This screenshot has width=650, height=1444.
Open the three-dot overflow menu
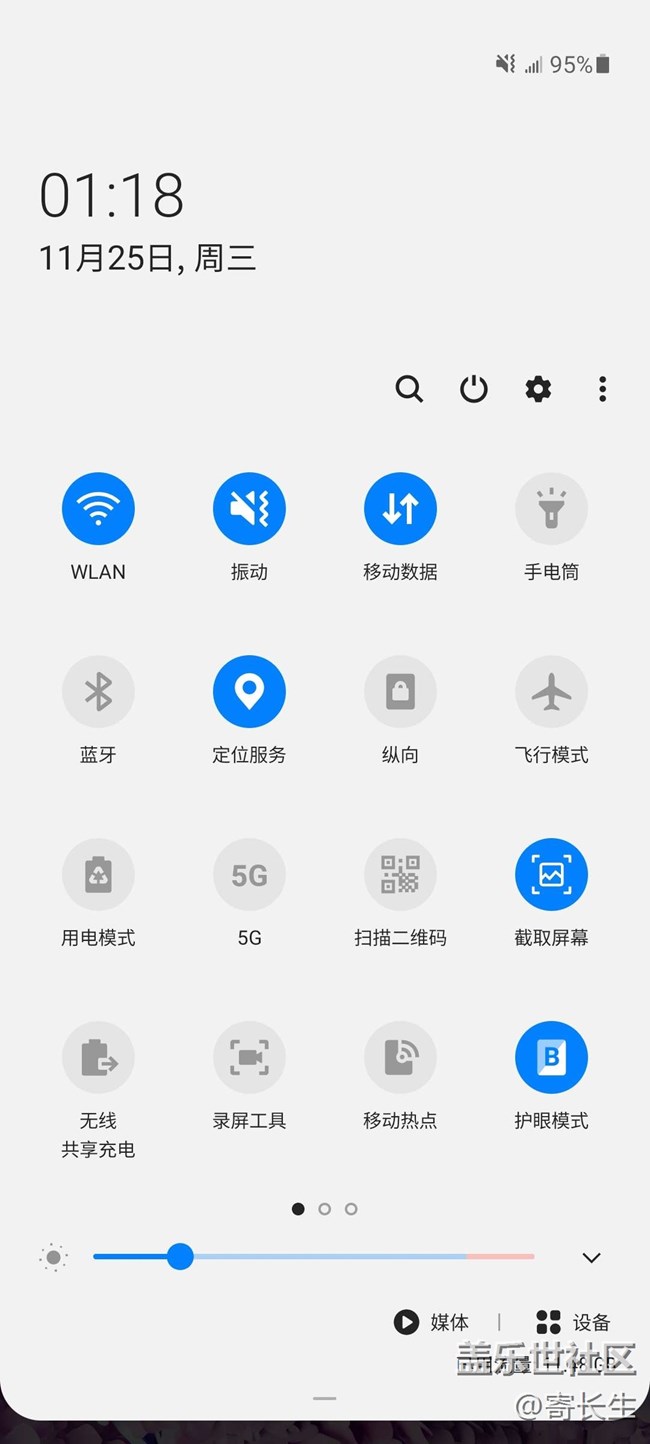click(x=602, y=389)
